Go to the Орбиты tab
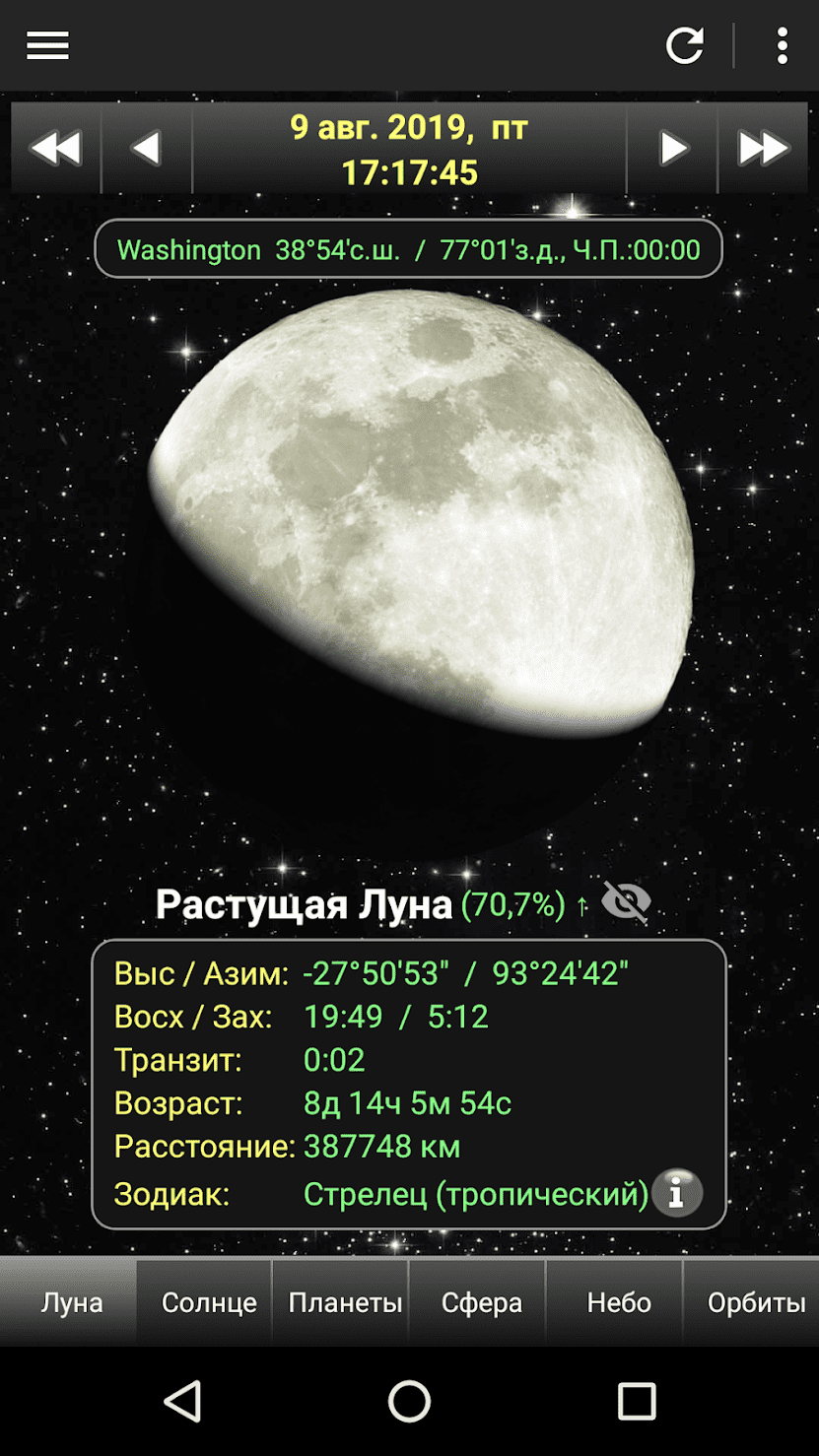This screenshot has width=819, height=1456. click(756, 1302)
